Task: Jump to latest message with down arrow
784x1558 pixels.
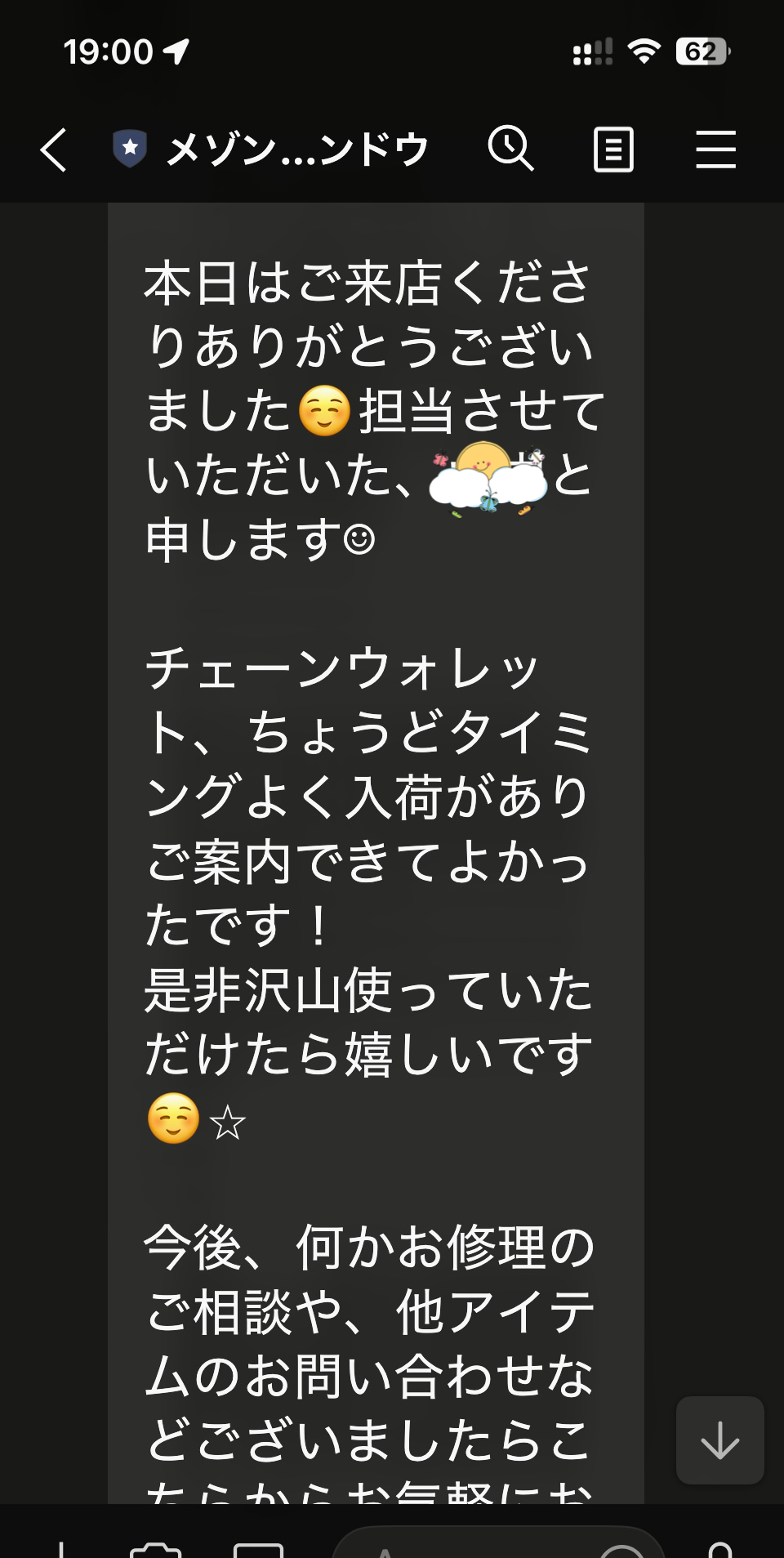Action: coord(719,1440)
